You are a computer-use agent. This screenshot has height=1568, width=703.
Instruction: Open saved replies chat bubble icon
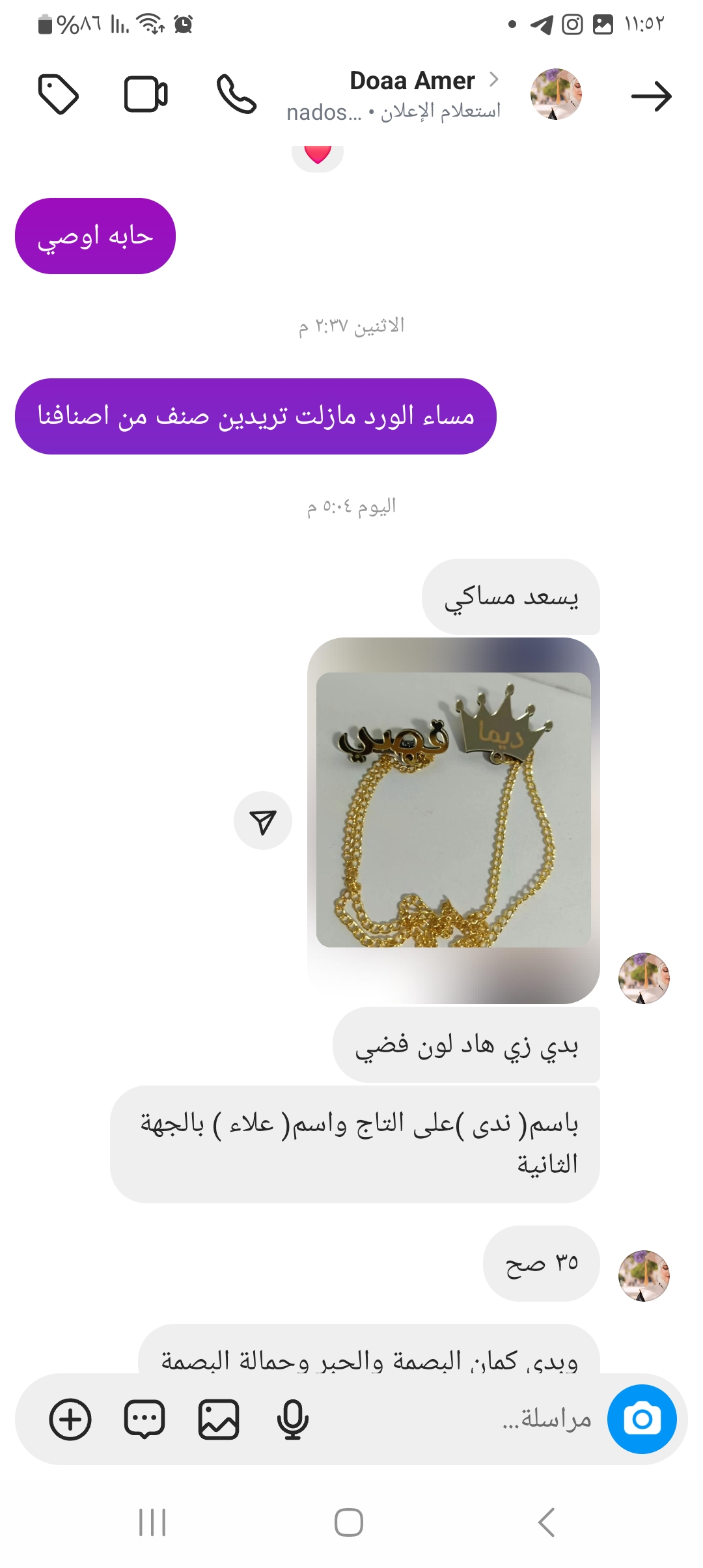[x=145, y=1419]
